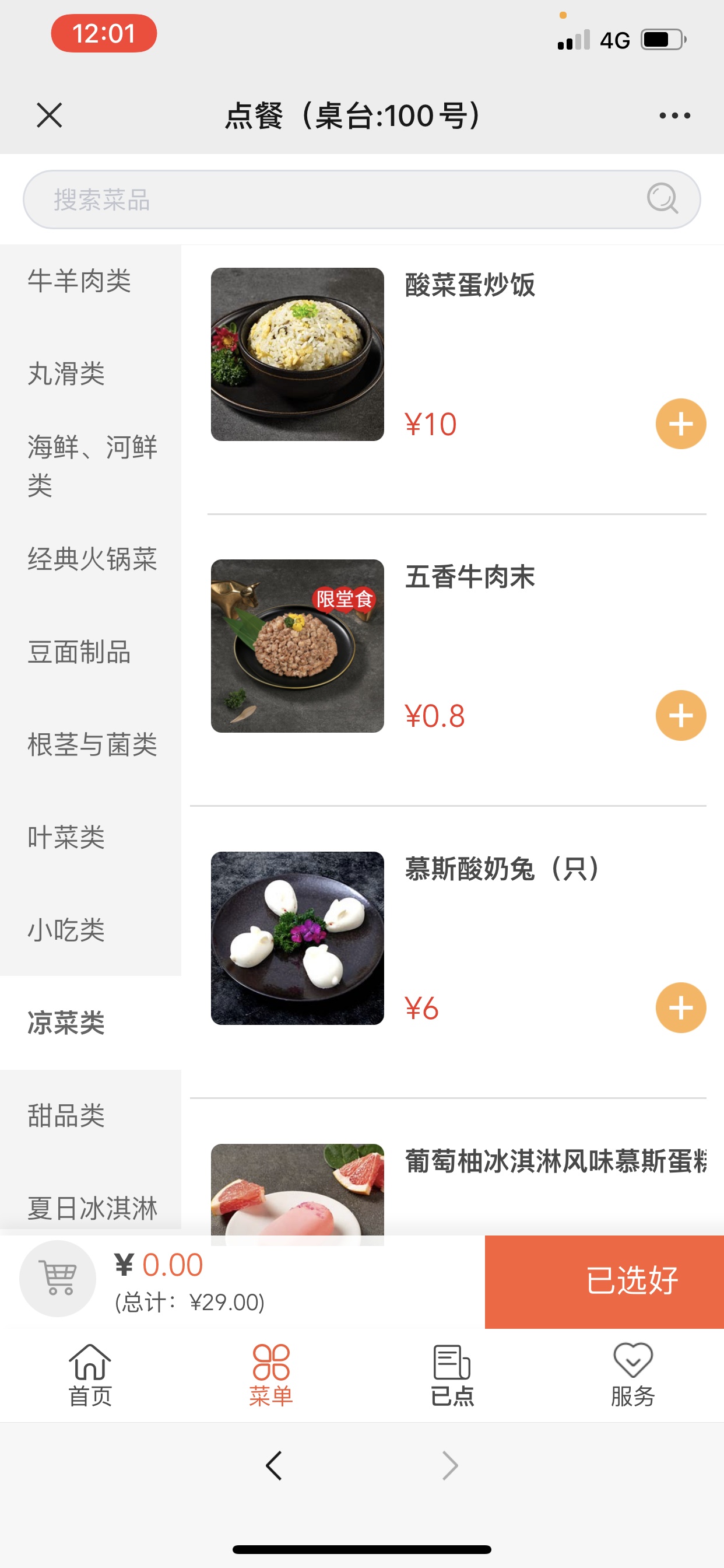
Task: View the 根茎与菌类 category
Action: tap(92, 744)
